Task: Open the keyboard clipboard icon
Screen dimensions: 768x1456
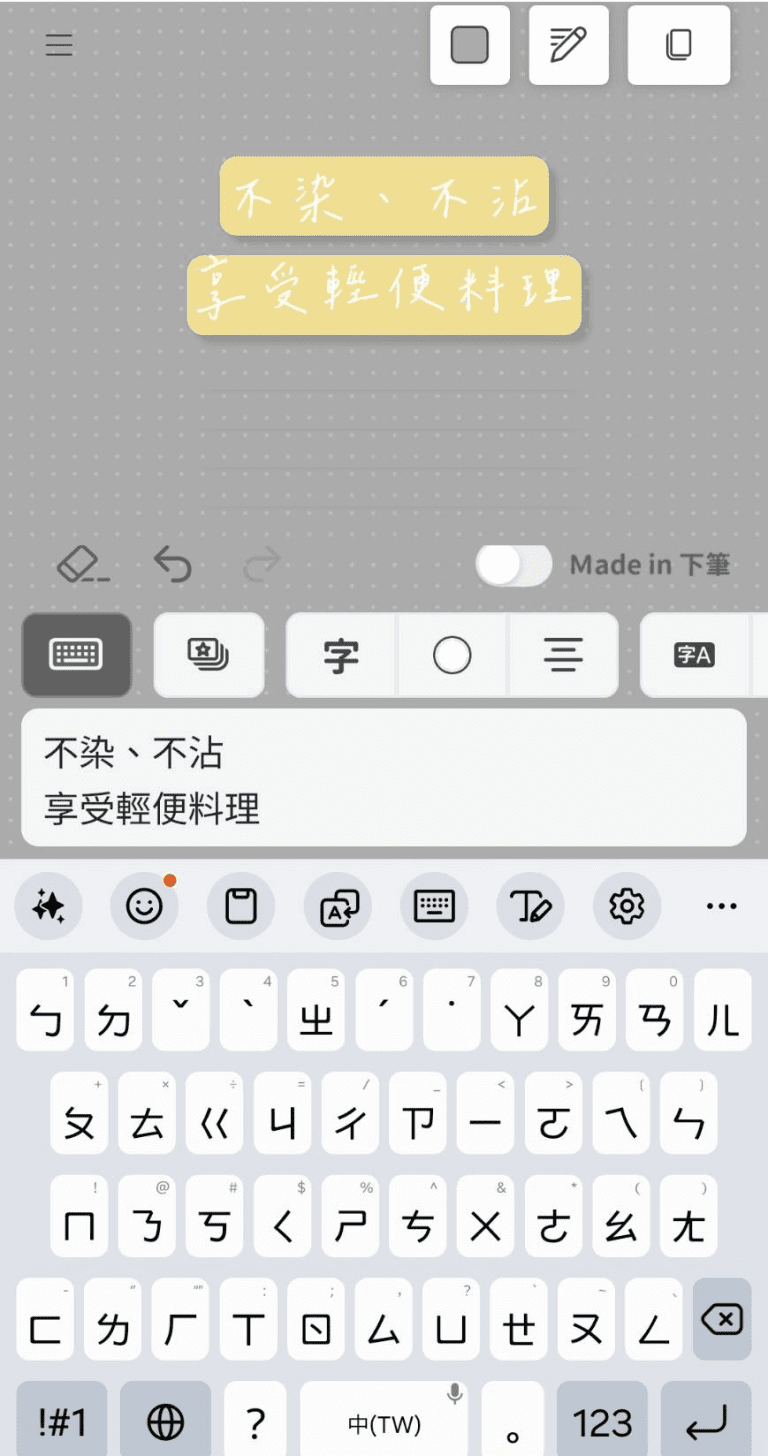Action: coord(240,907)
